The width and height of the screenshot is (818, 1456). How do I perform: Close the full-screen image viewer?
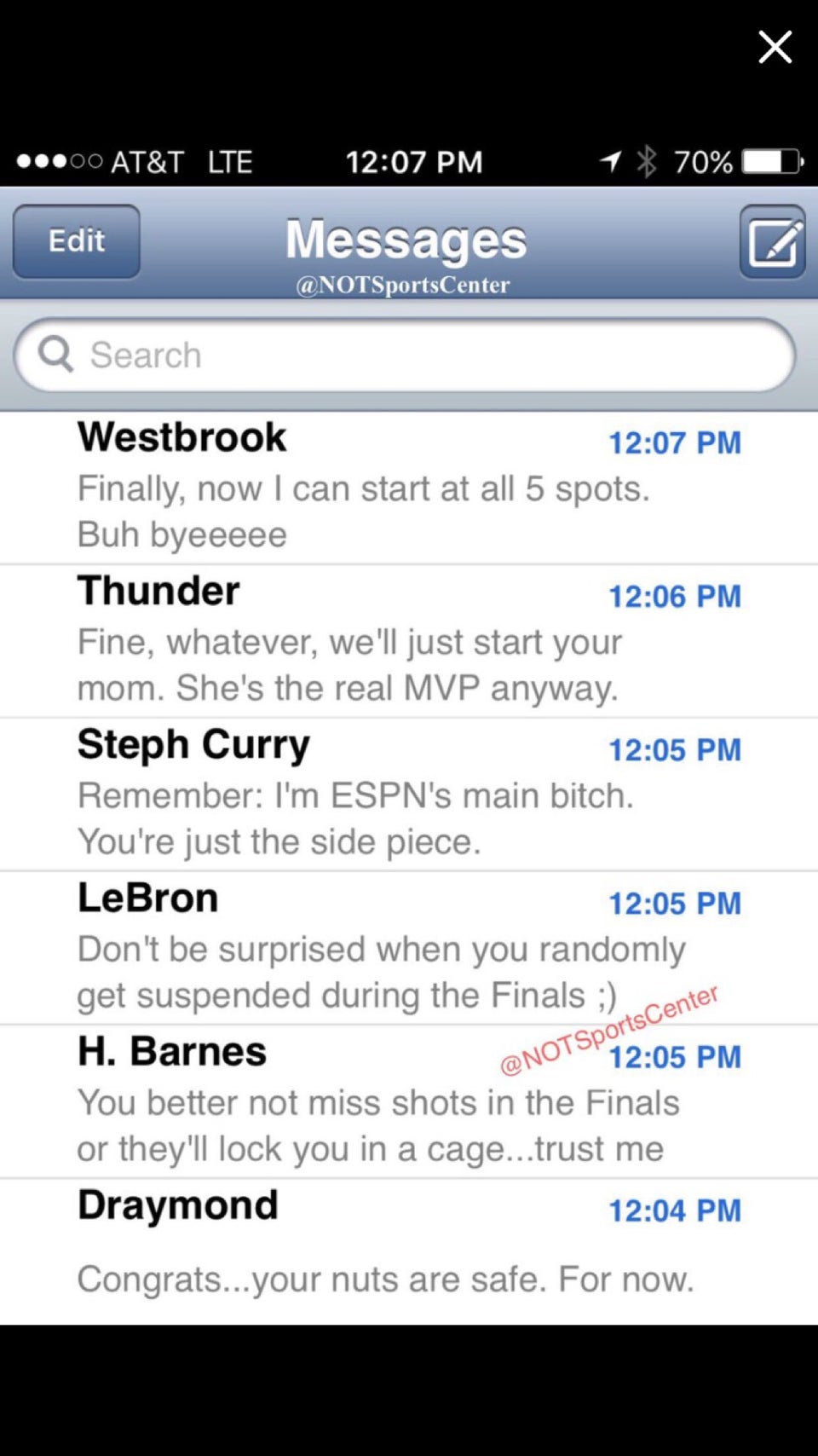tap(775, 47)
